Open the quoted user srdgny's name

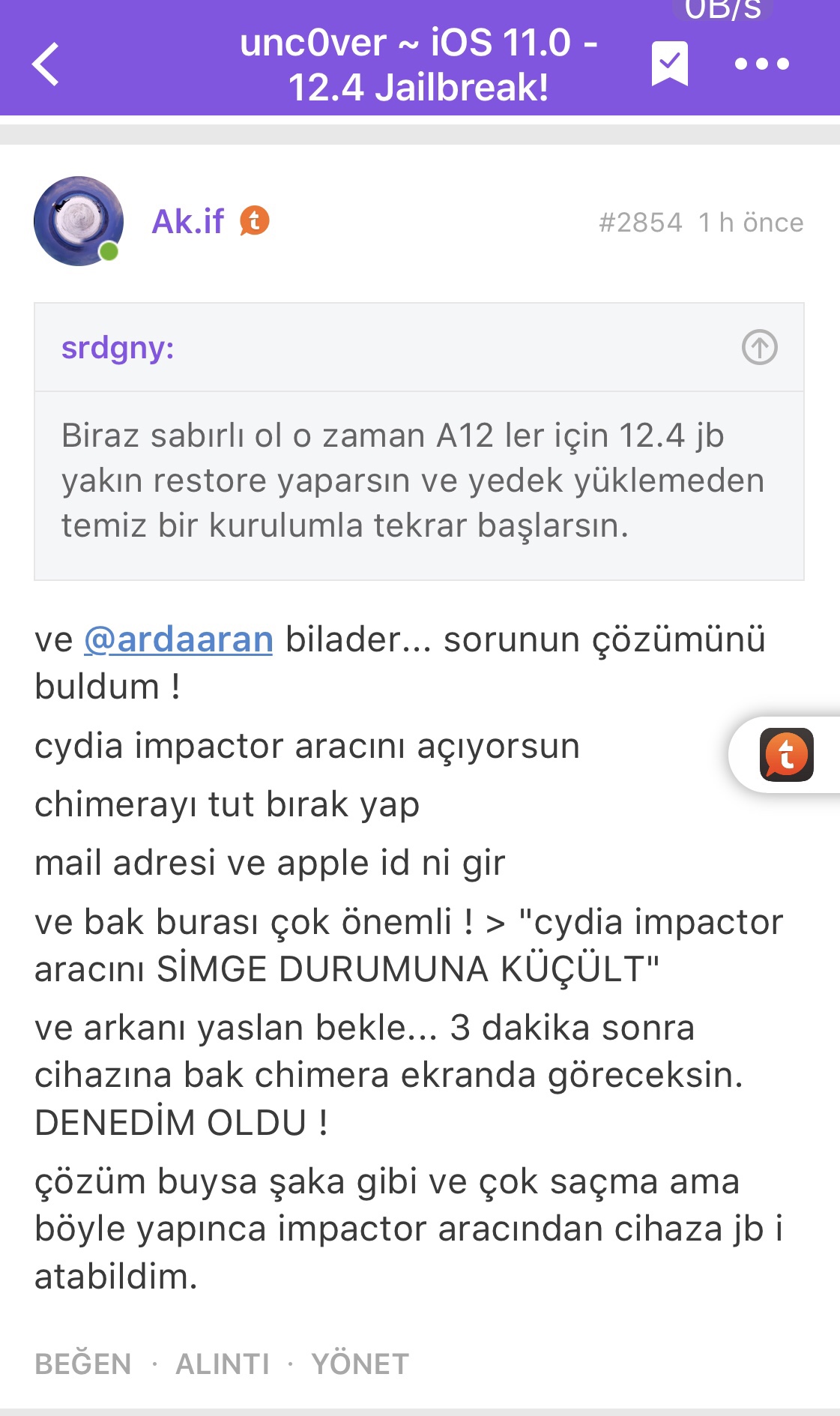(x=118, y=348)
